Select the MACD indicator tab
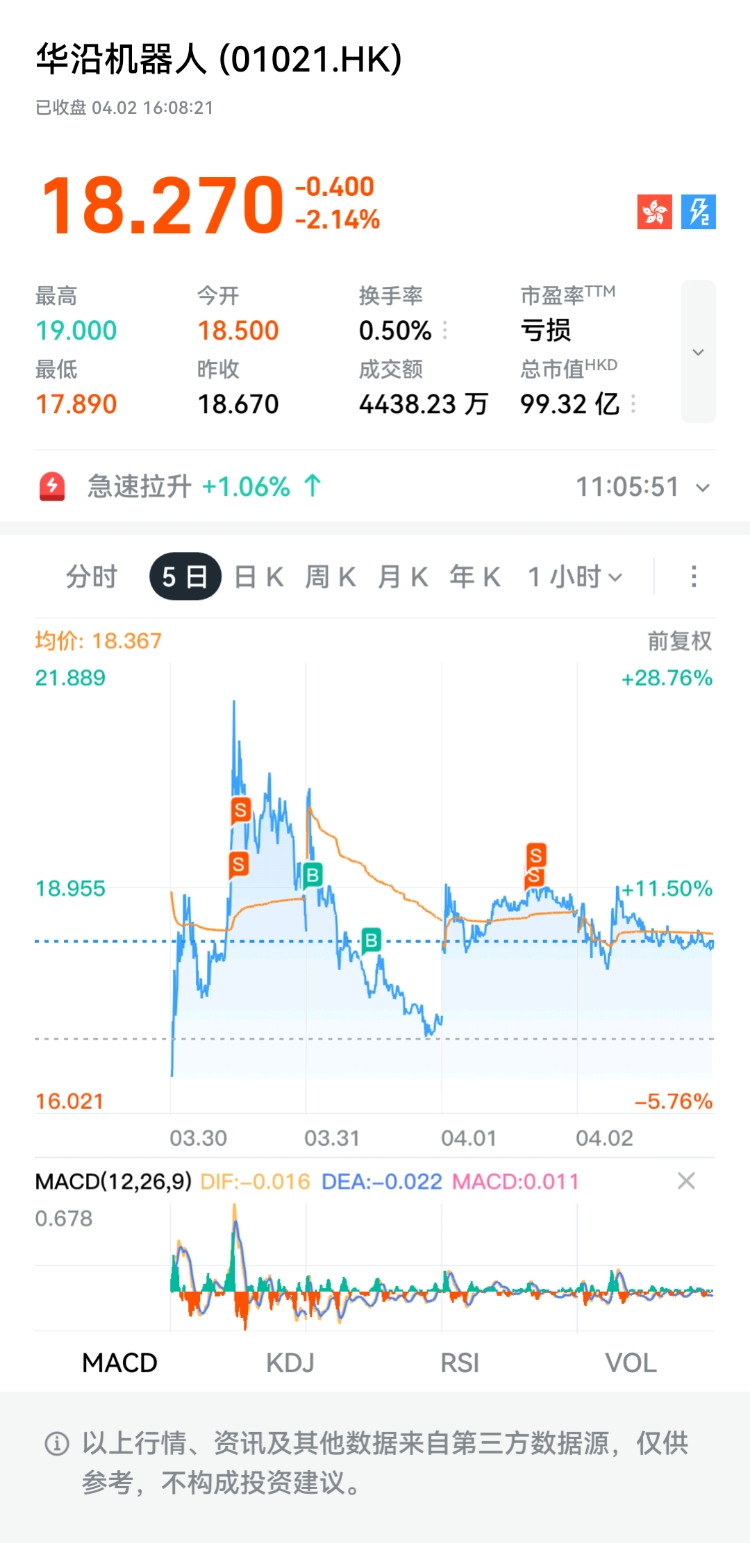 (120, 1362)
